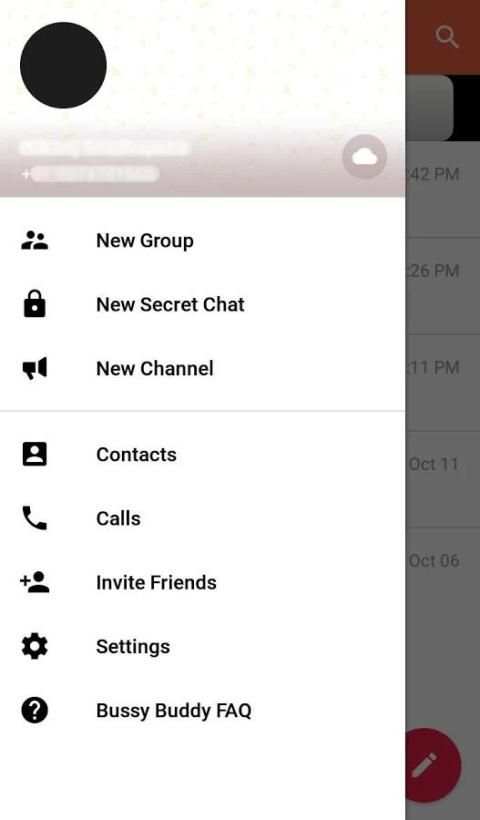Open Contacts

coord(202,454)
